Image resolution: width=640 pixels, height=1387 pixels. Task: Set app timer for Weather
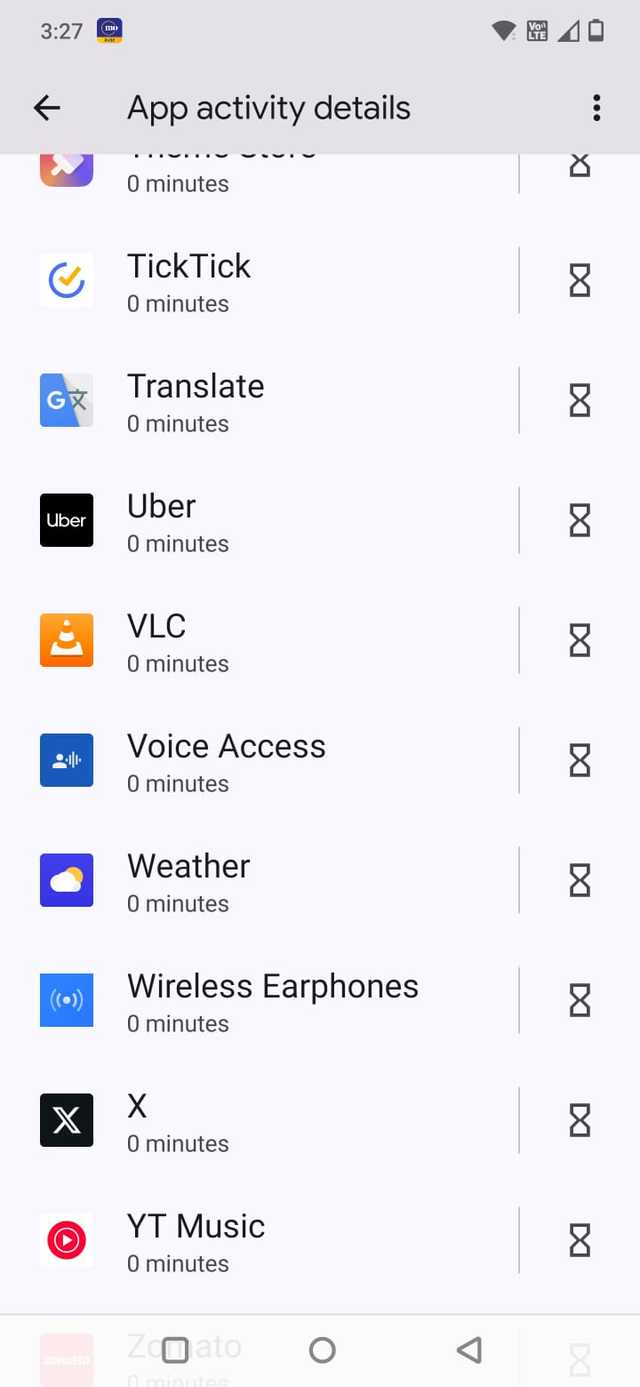(x=580, y=881)
